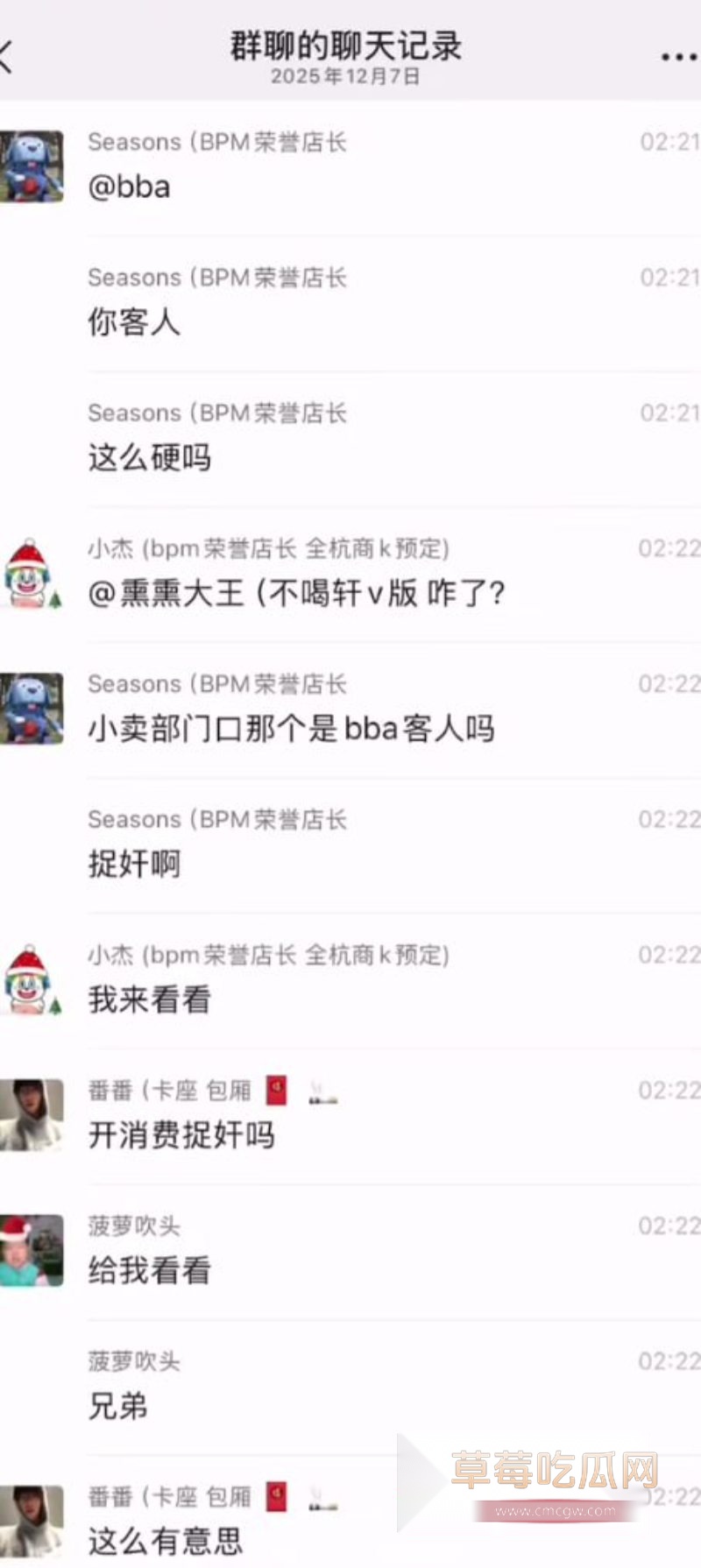Open Seasons' avatar from first message
This screenshot has width=701, height=1568.
pyautogui.click(x=32, y=166)
